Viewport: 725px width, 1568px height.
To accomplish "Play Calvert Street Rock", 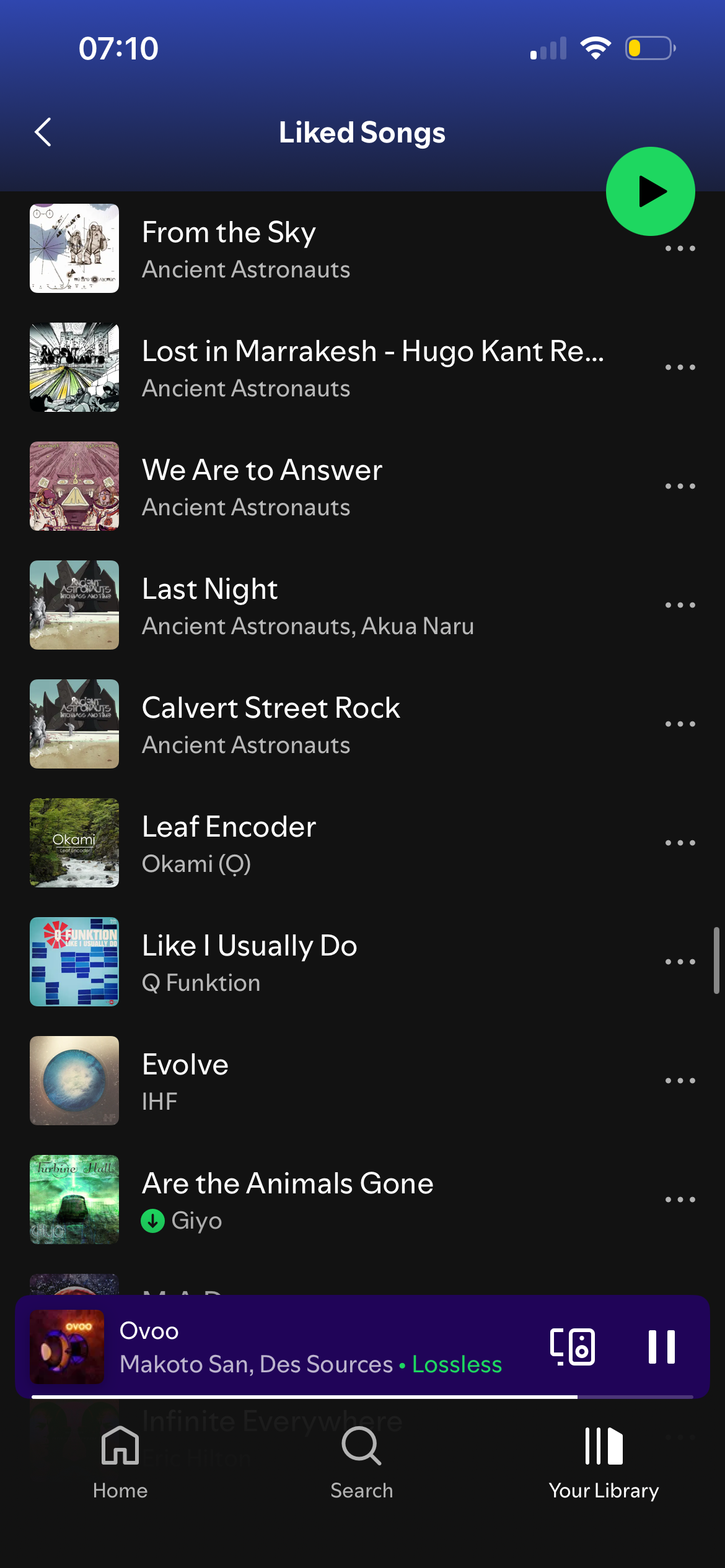I will tap(310, 725).
